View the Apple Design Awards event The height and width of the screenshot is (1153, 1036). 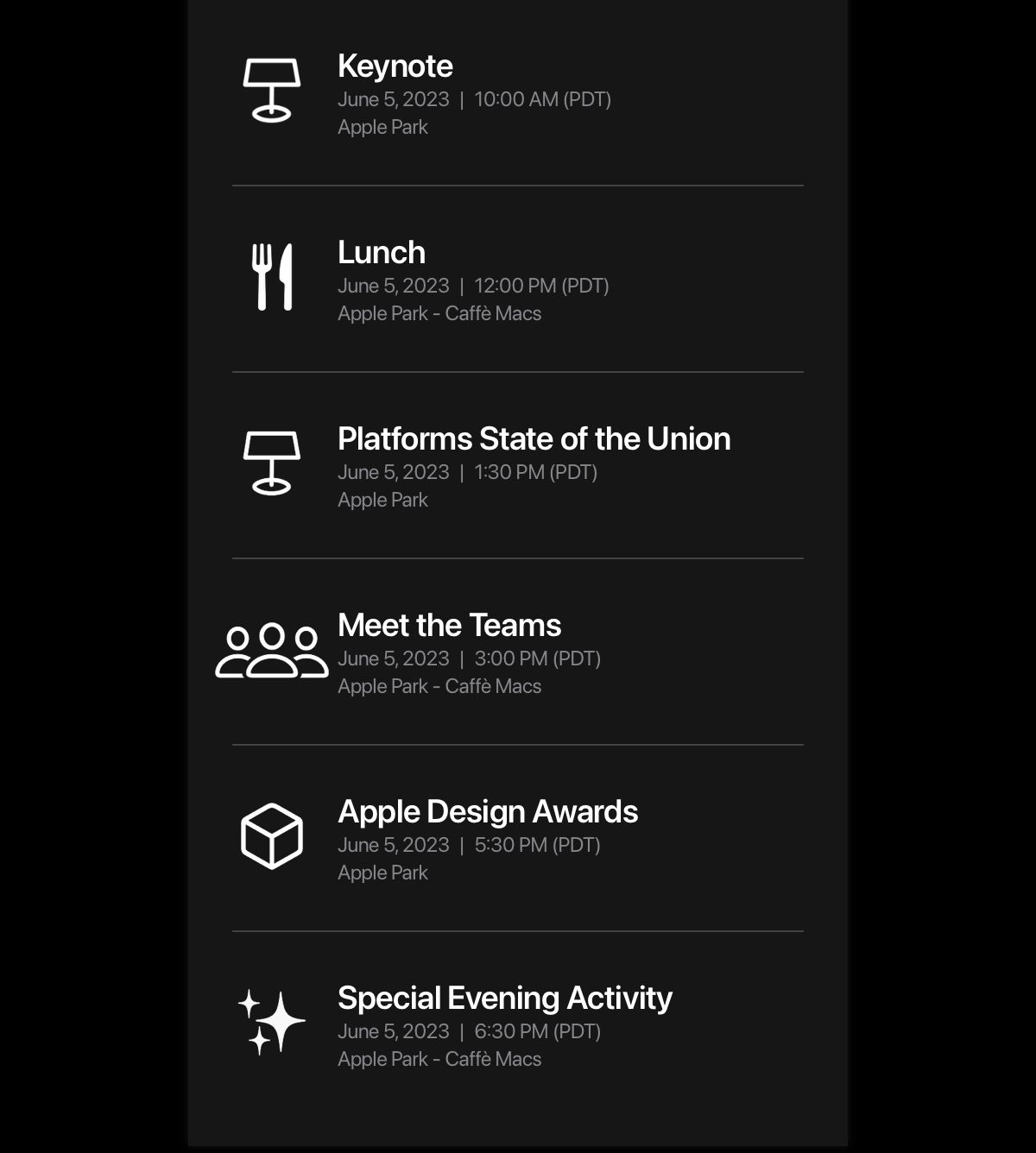[487, 811]
